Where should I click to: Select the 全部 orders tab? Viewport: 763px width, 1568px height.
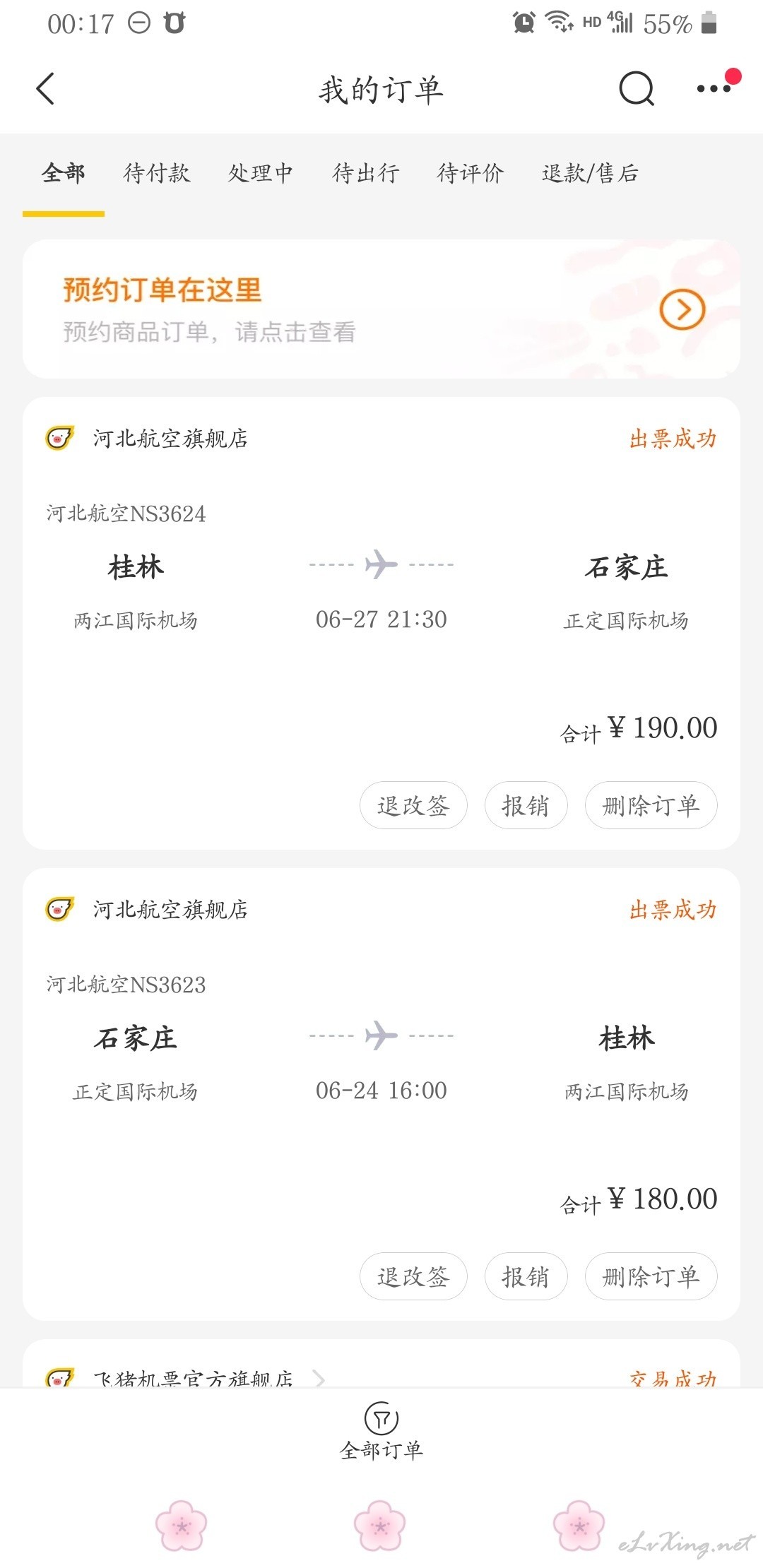pos(64,173)
